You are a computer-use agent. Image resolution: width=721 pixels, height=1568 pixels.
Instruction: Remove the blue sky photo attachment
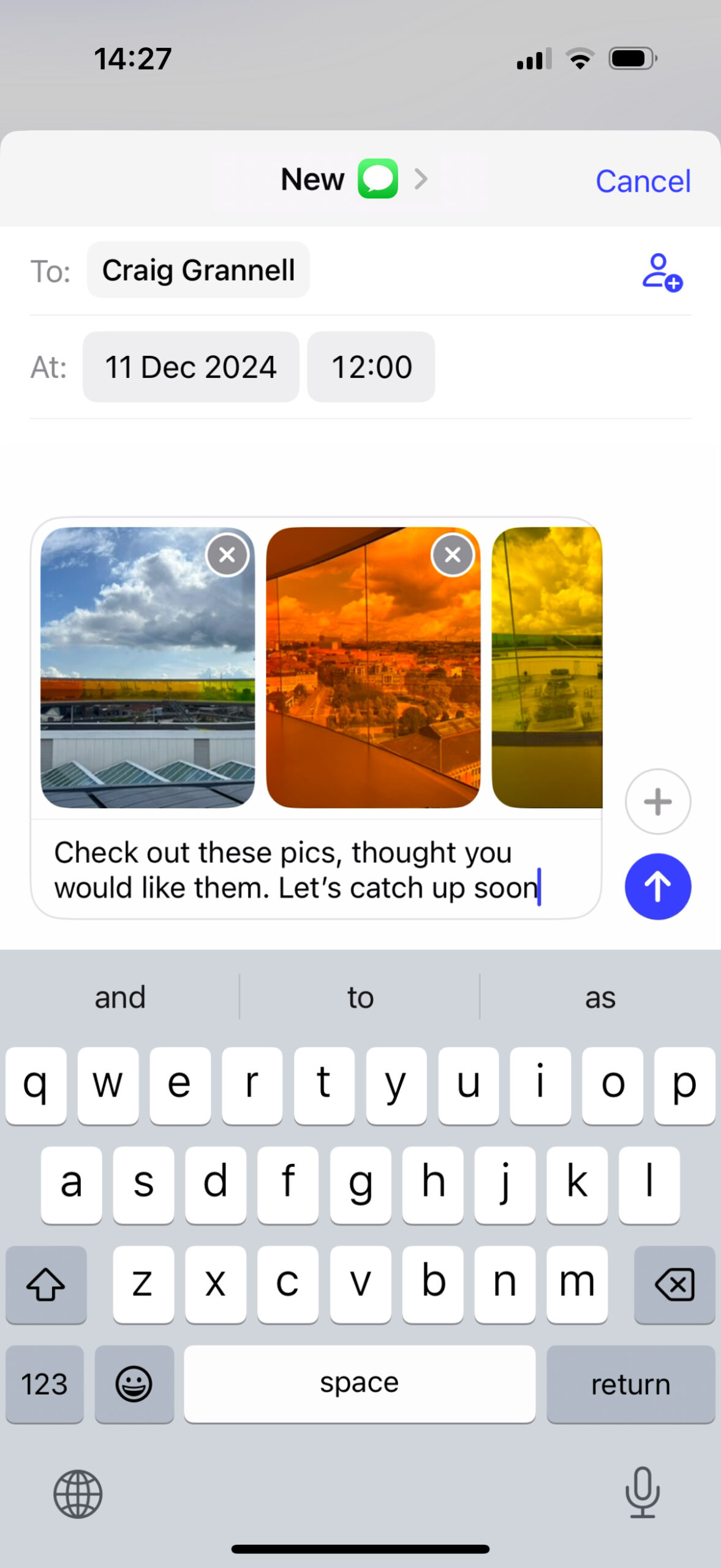point(227,556)
